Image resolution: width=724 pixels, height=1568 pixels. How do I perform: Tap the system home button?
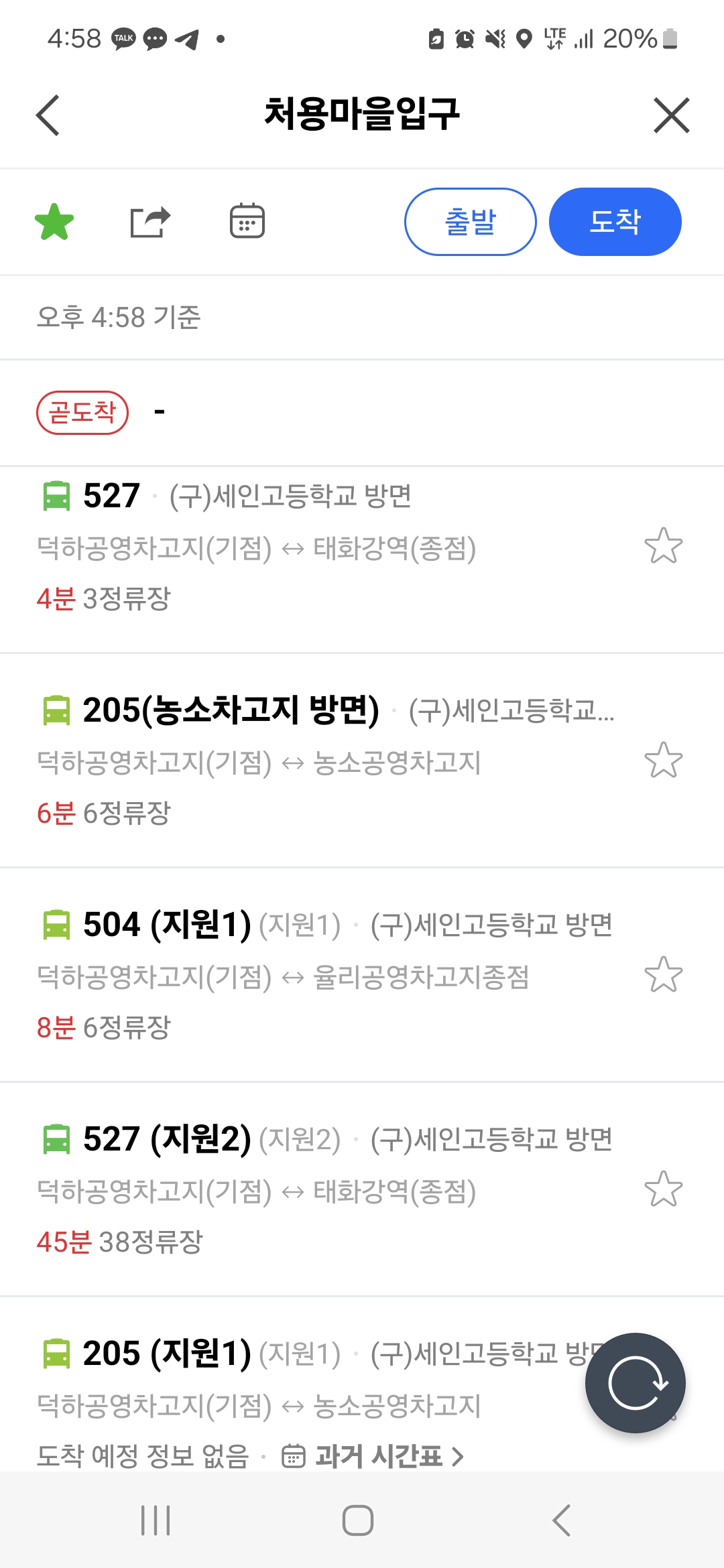(x=358, y=1520)
